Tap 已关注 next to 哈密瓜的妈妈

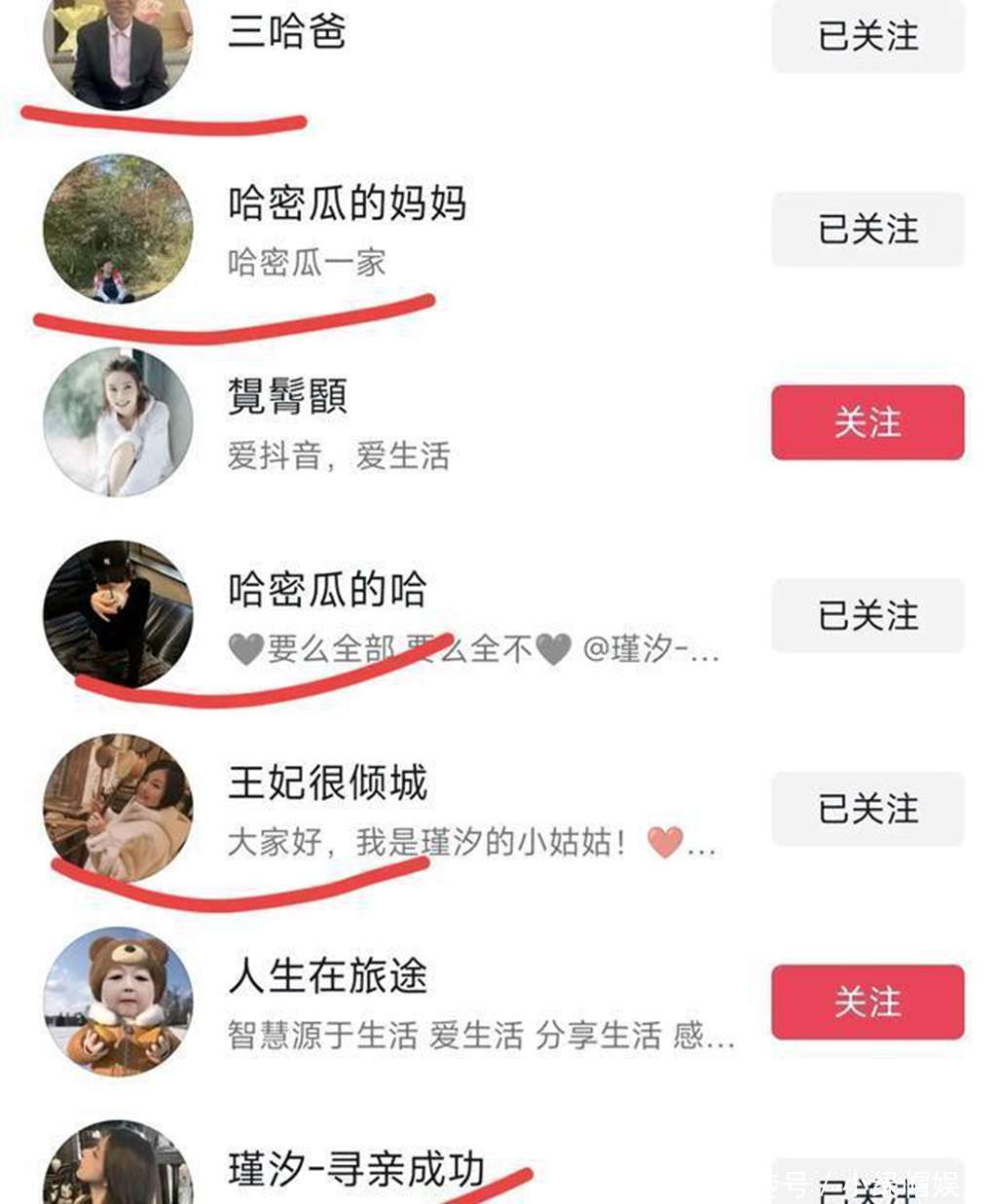(x=868, y=230)
